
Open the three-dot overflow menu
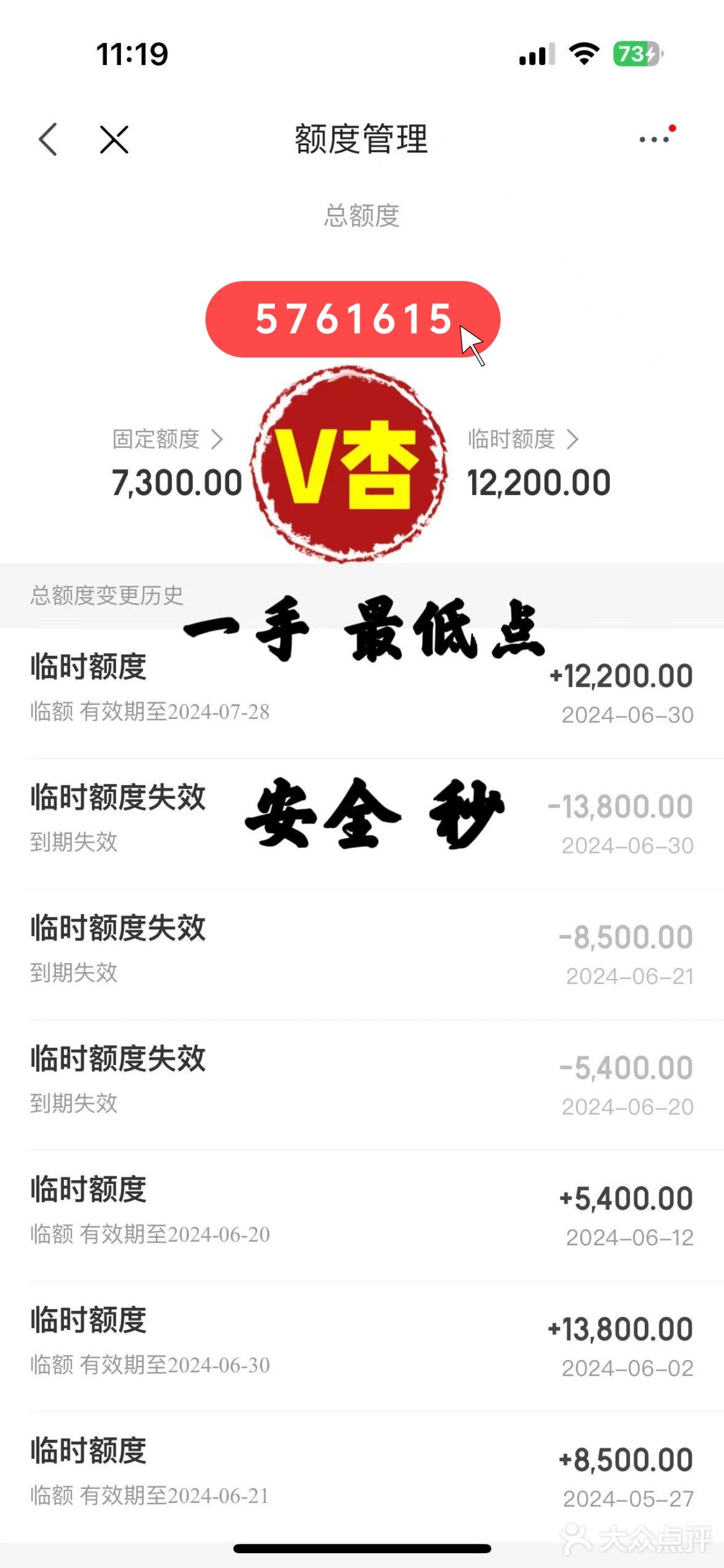point(654,140)
